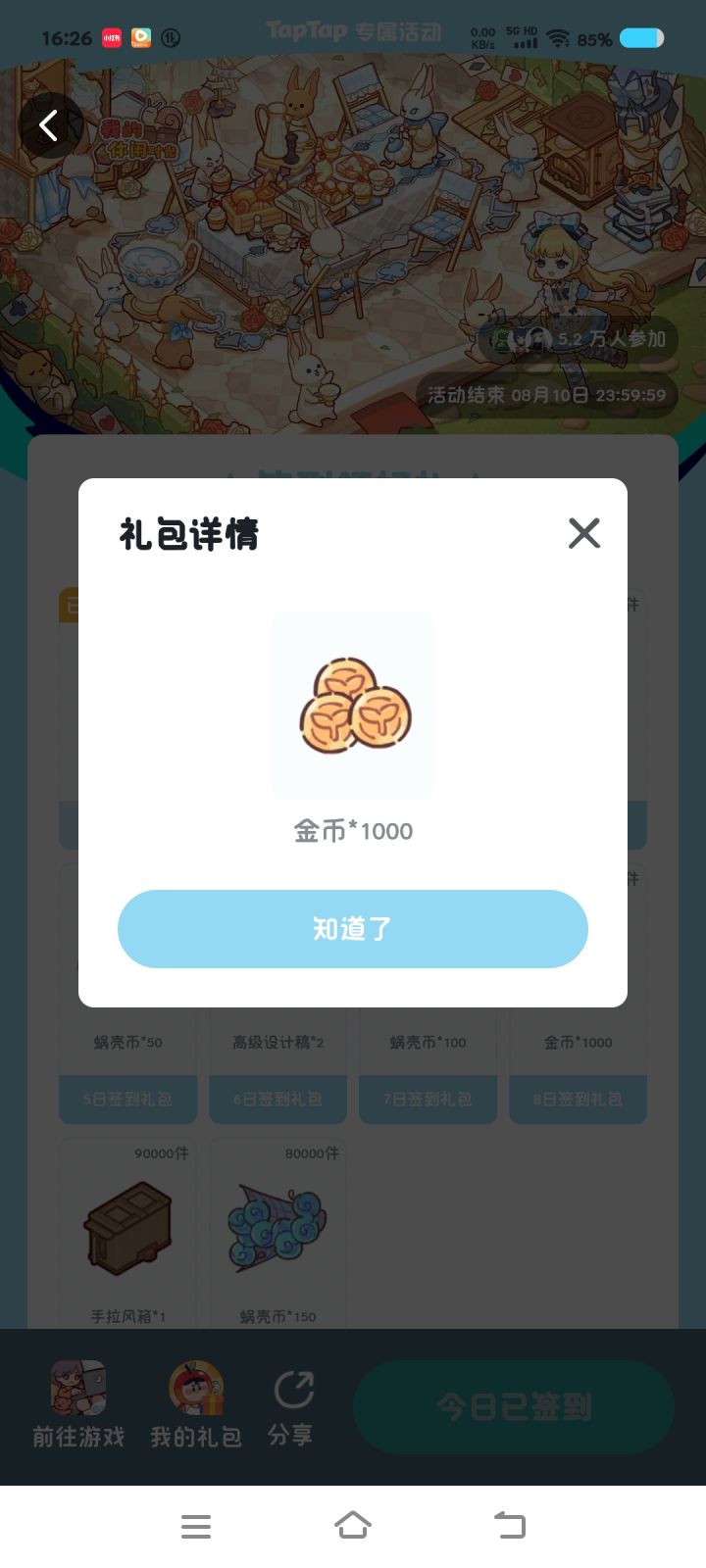
Task: Tap the 知道了 confirmation button
Action: (x=352, y=928)
